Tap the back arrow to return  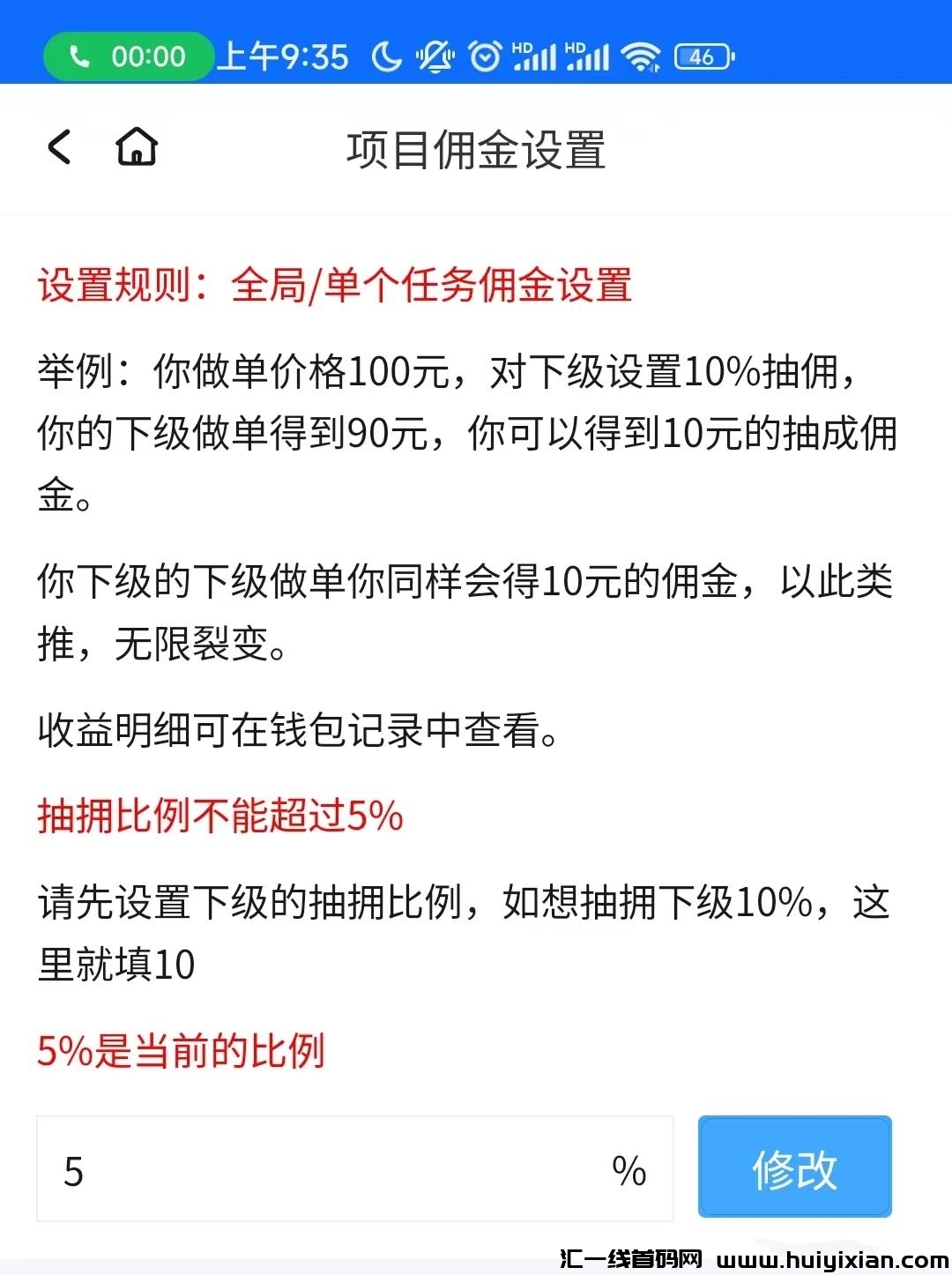[58, 148]
